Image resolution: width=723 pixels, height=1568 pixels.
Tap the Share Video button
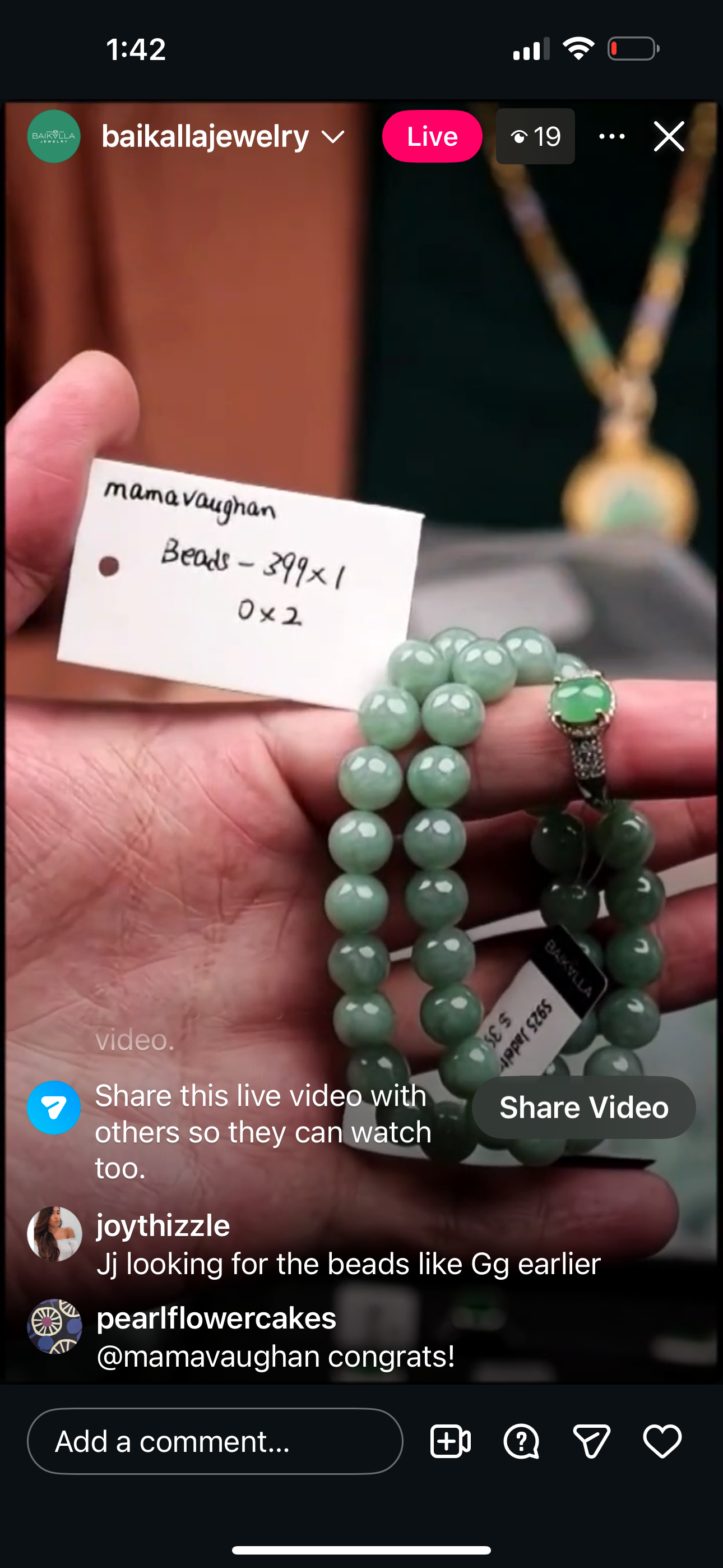[x=583, y=1107]
